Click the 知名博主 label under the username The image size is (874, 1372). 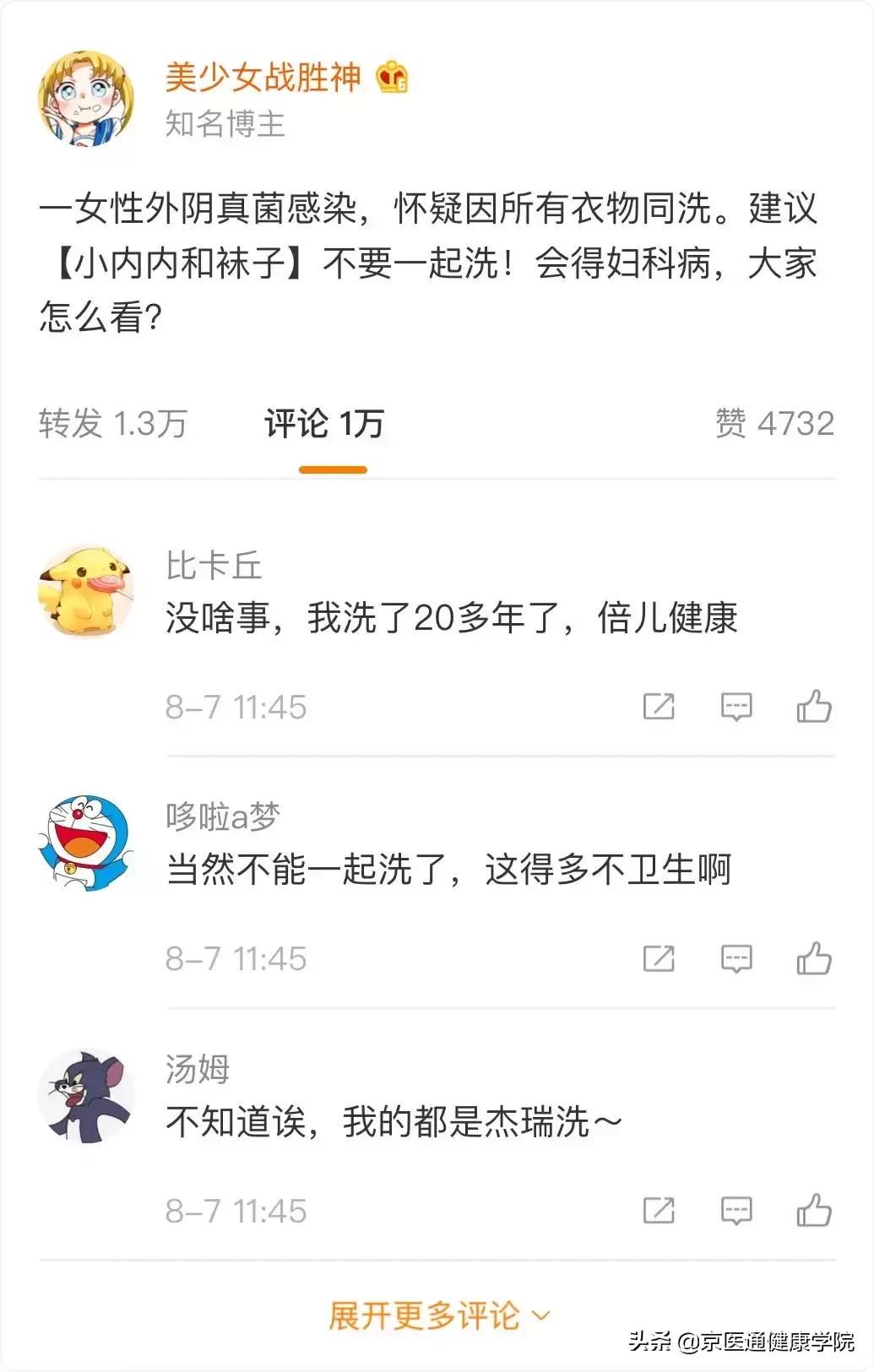coord(225,124)
